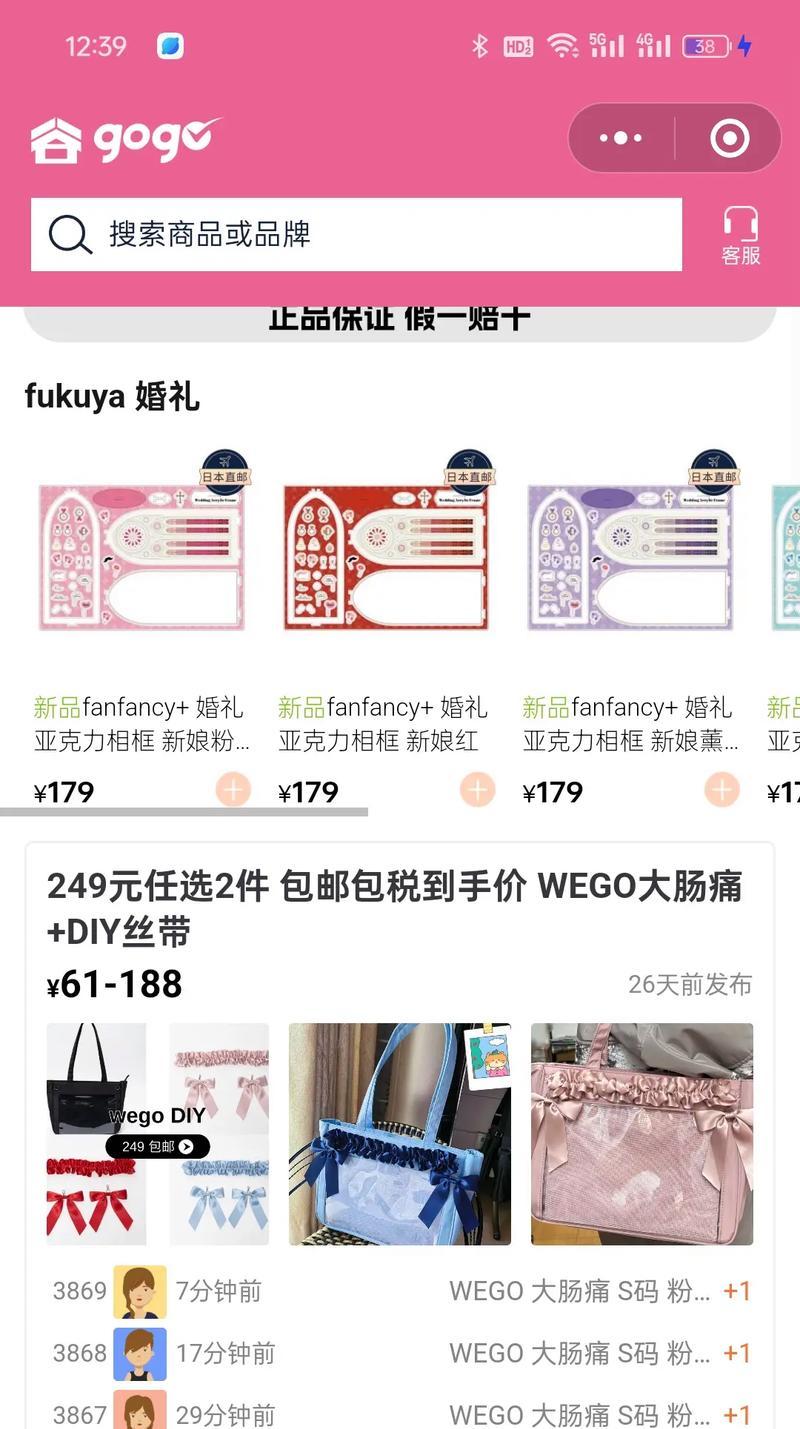Viewport: 800px width, 1429px height.
Task: Open the gogo home icon
Action: (x=56, y=141)
